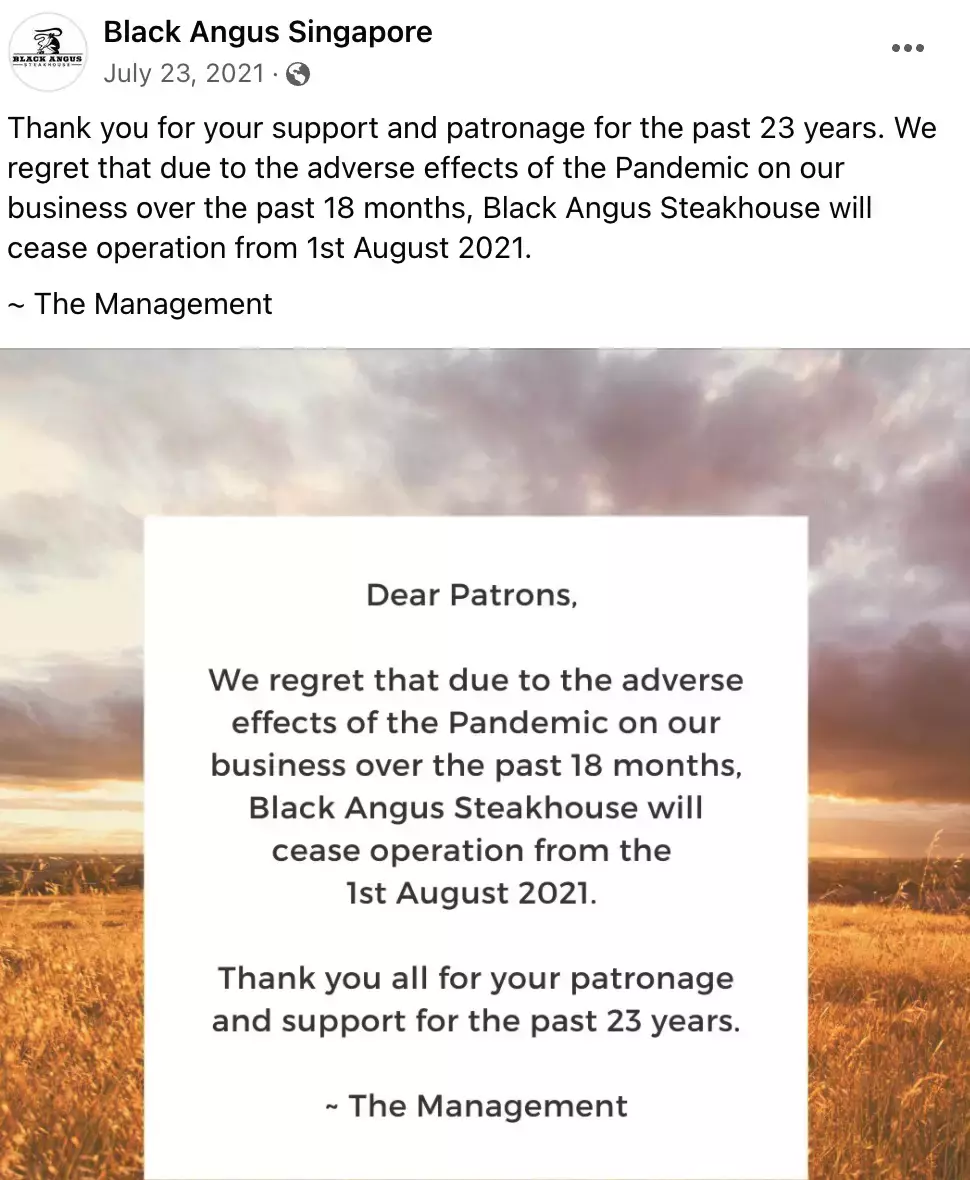This screenshot has width=970, height=1180.
Task: Tap the Black Angus profile picture
Action: (47, 51)
